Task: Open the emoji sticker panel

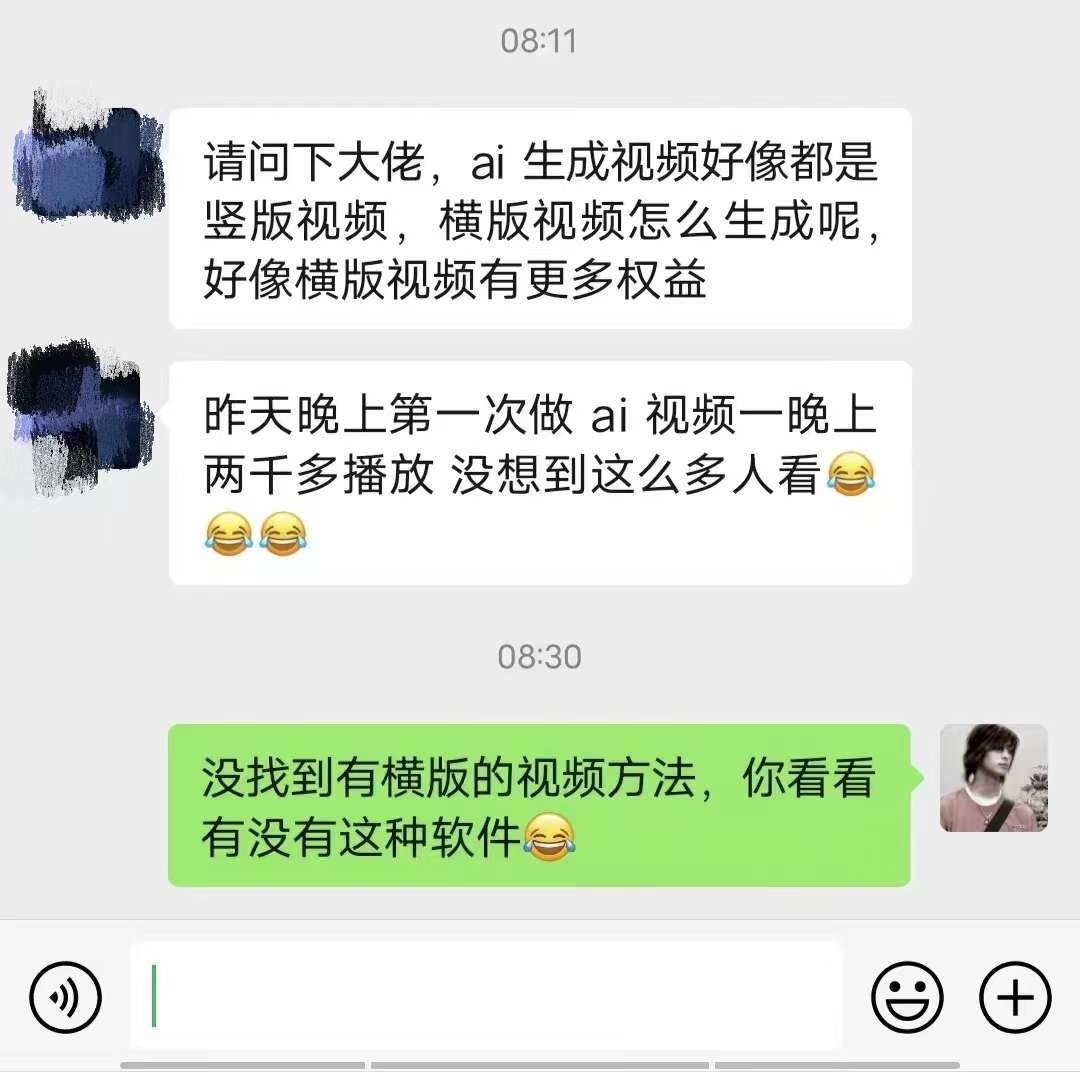Action: click(907, 997)
